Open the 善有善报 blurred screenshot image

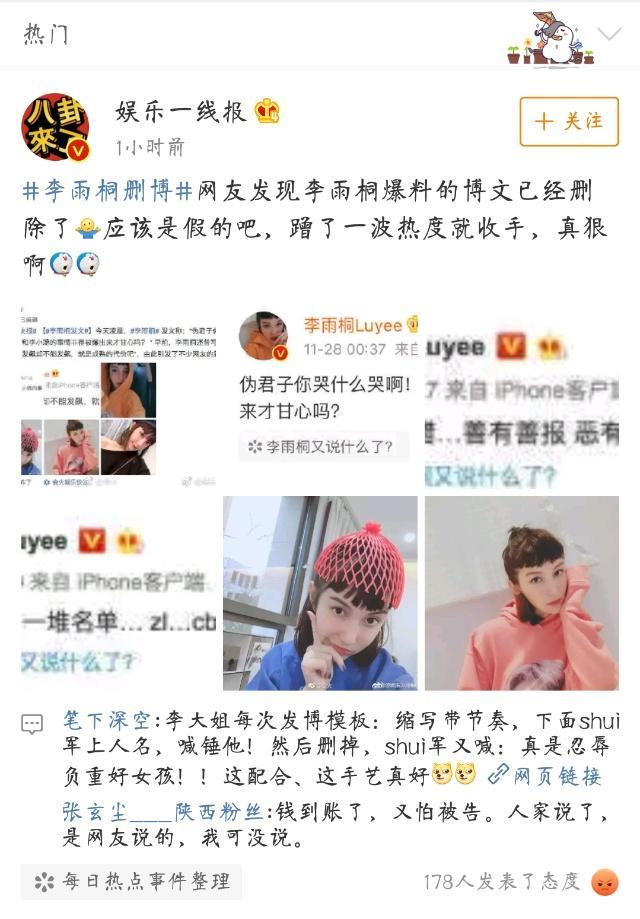(x=521, y=398)
